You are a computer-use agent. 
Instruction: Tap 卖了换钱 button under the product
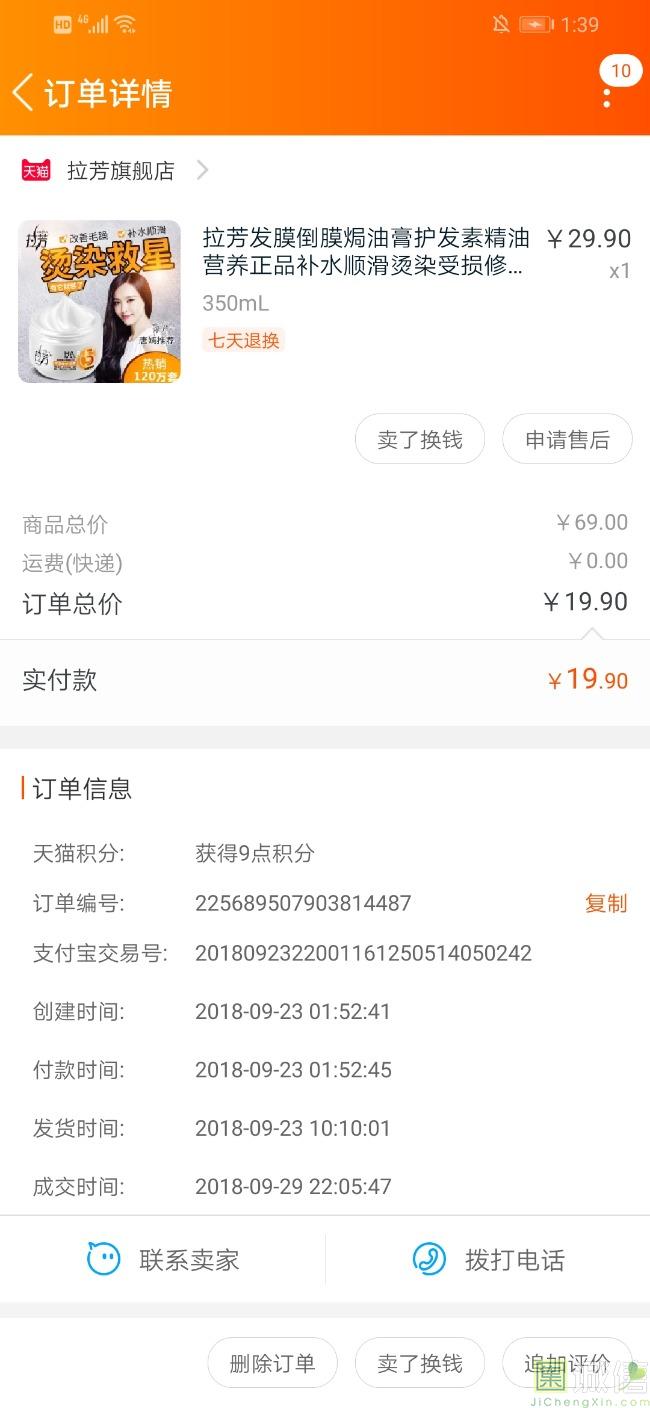click(x=420, y=440)
